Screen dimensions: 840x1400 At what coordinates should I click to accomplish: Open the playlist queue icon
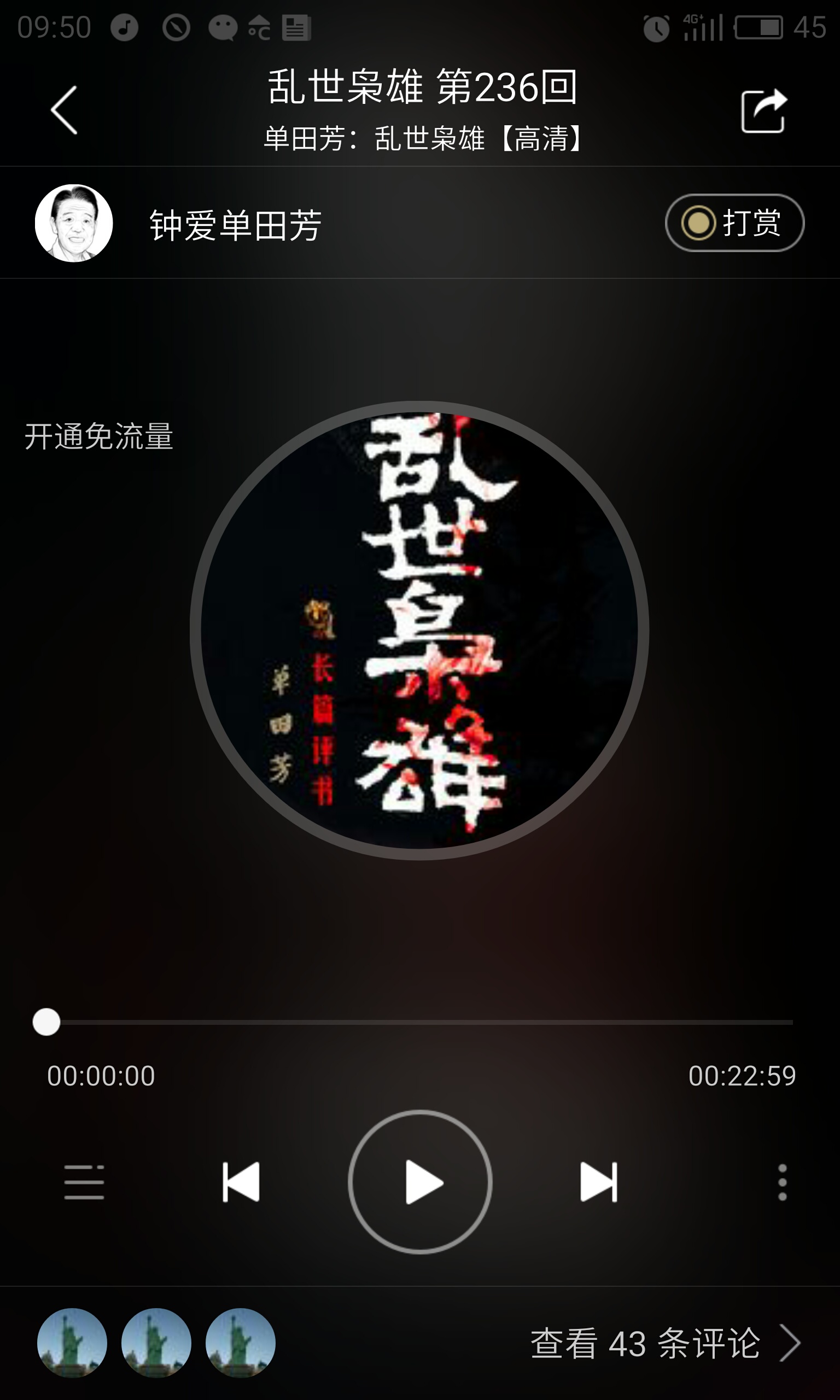coord(84,1182)
